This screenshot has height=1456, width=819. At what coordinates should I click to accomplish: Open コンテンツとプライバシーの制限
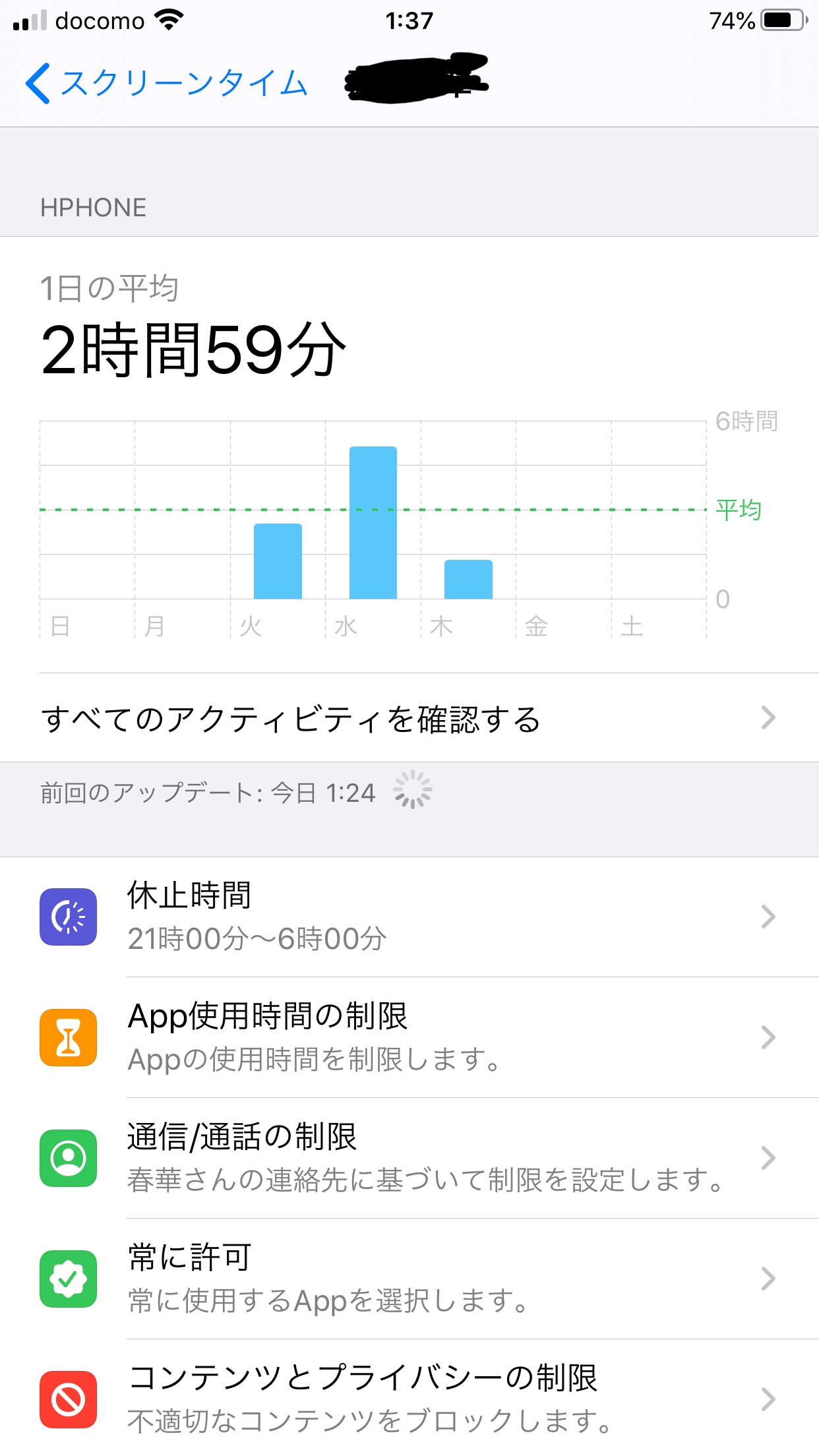409,1398
